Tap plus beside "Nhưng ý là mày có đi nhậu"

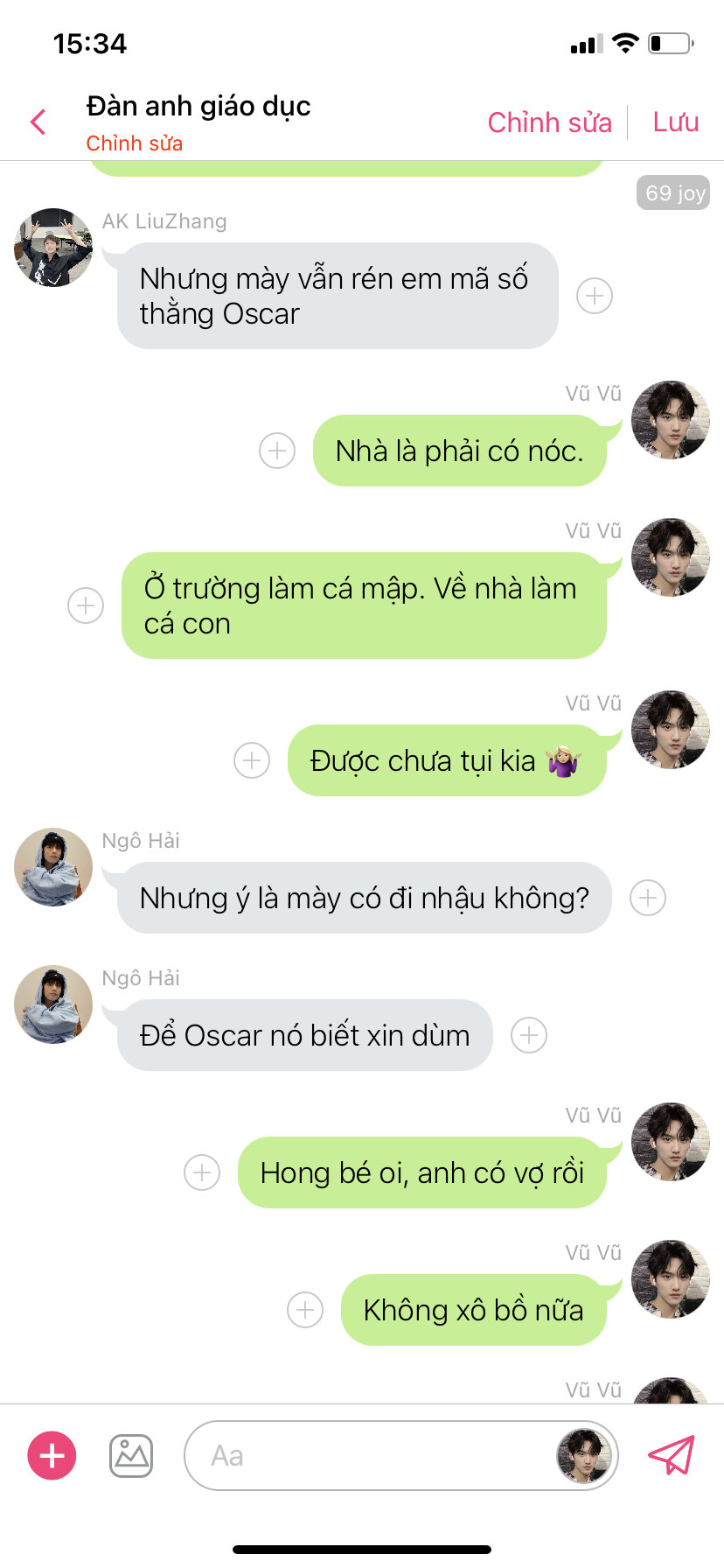point(648,898)
